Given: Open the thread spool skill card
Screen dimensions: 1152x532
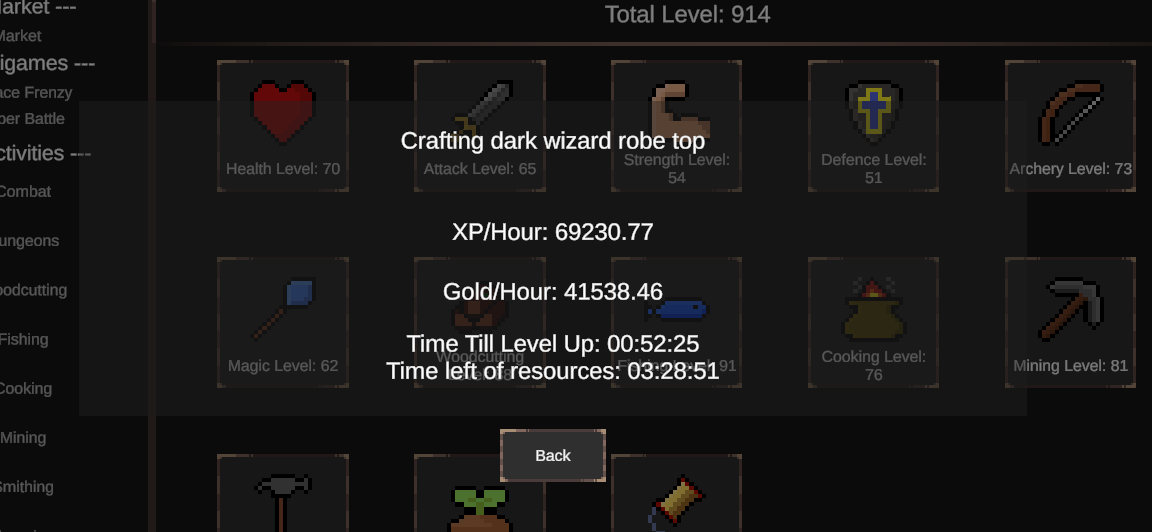Looking at the screenshot, I should (677, 495).
